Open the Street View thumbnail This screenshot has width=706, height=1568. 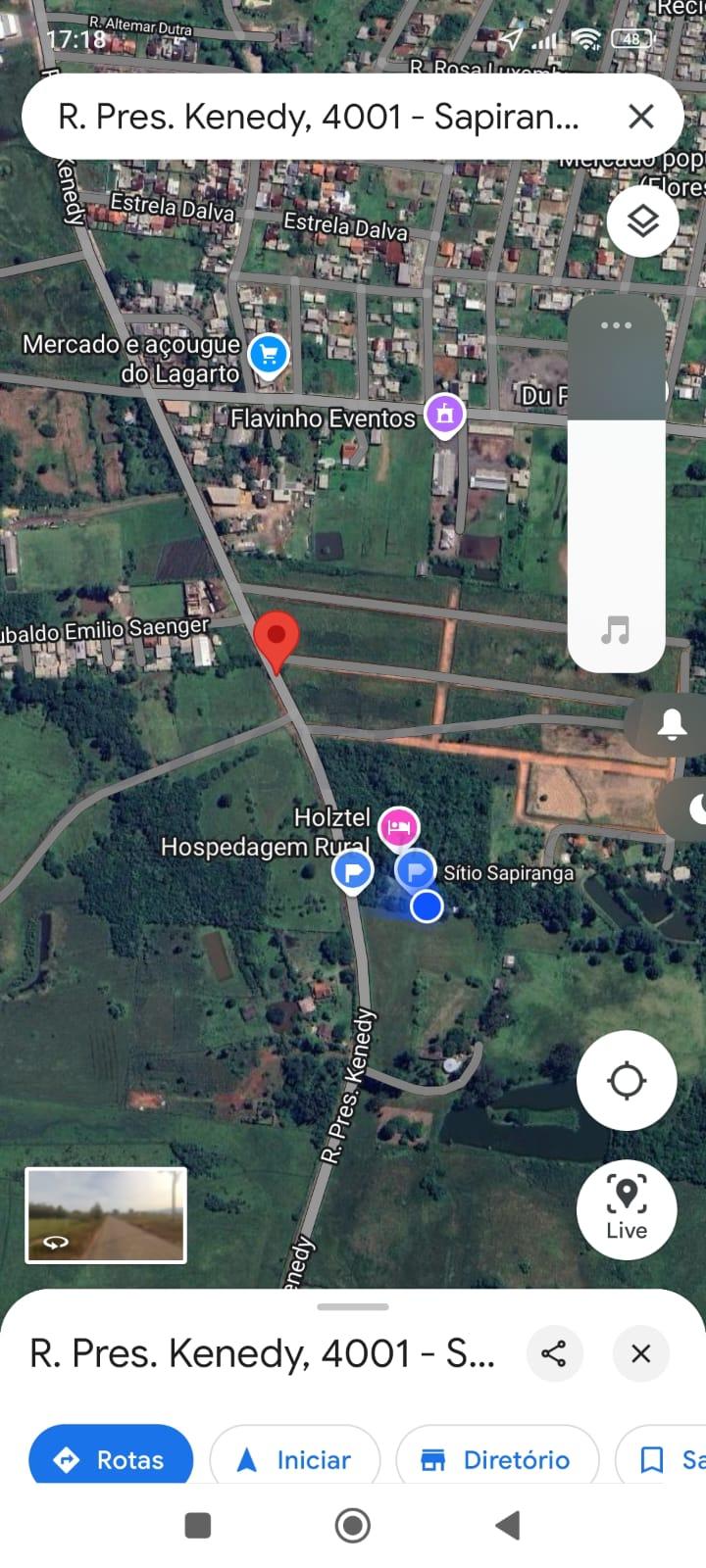pyautogui.click(x=106, y=1215)
